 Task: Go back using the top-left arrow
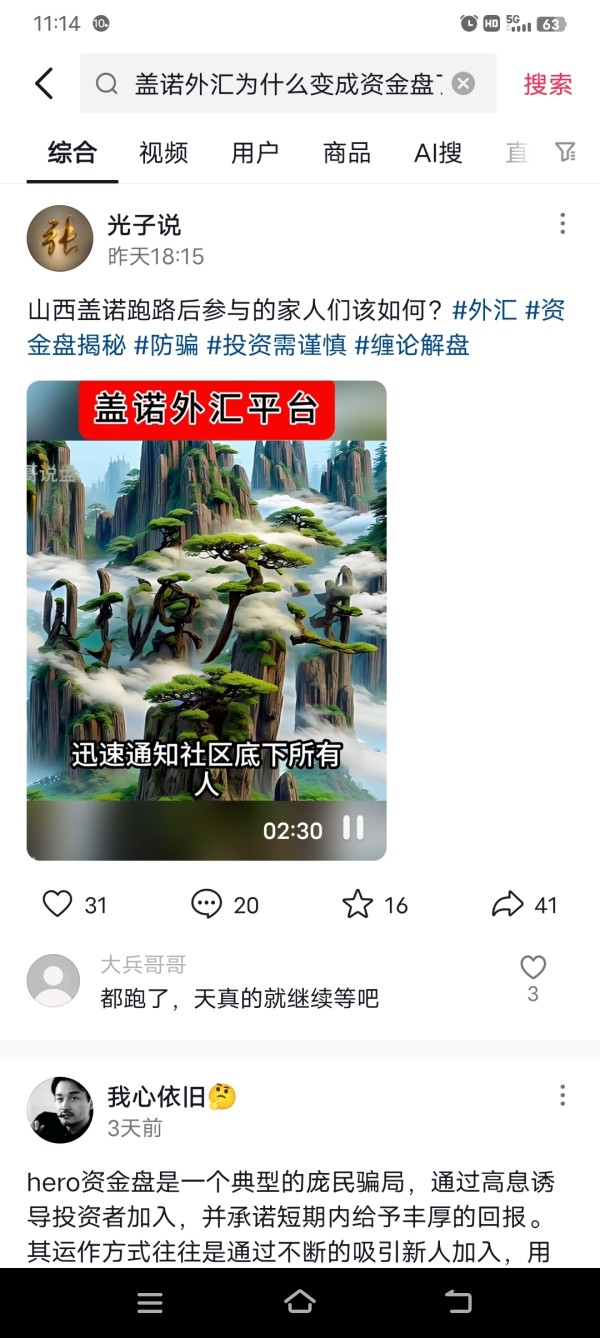click(44, 84)
